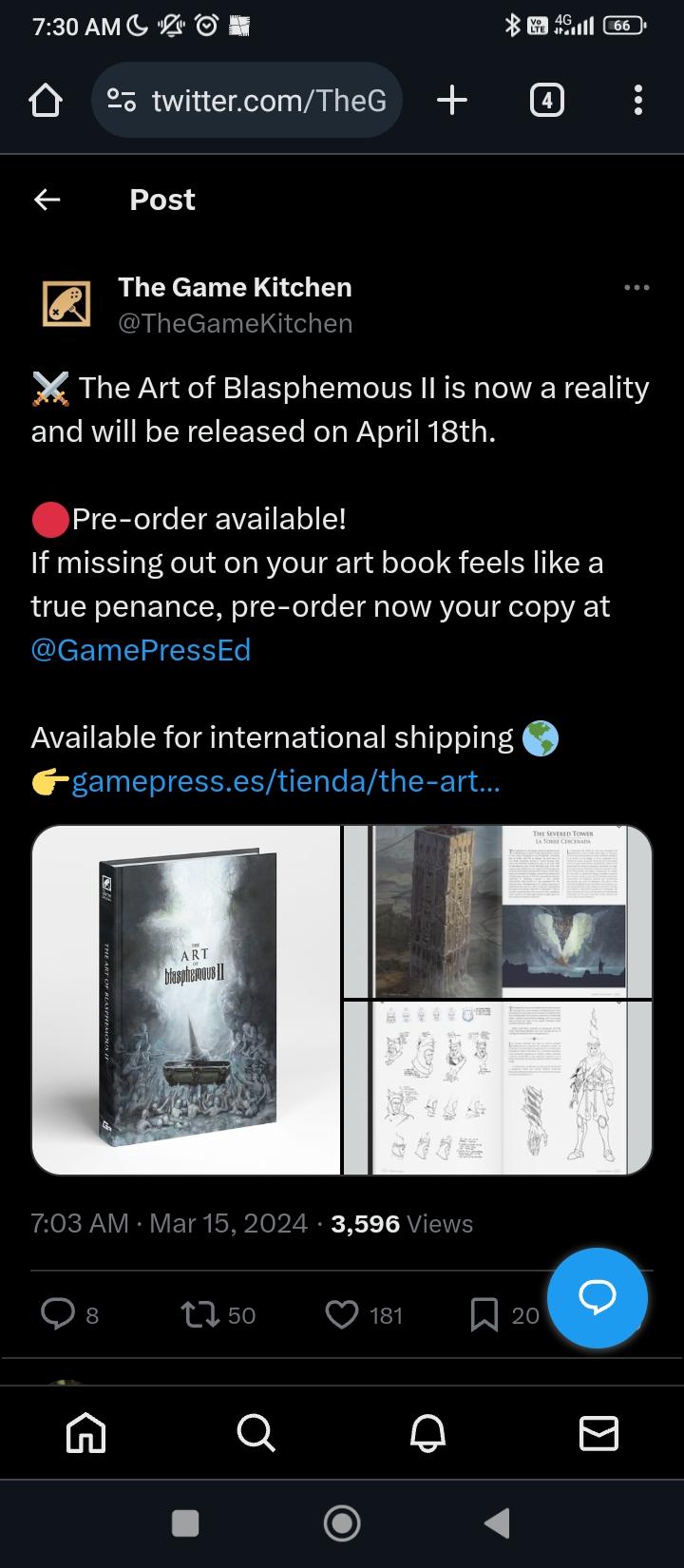Tap the Android home circle button

[342, 1524]
